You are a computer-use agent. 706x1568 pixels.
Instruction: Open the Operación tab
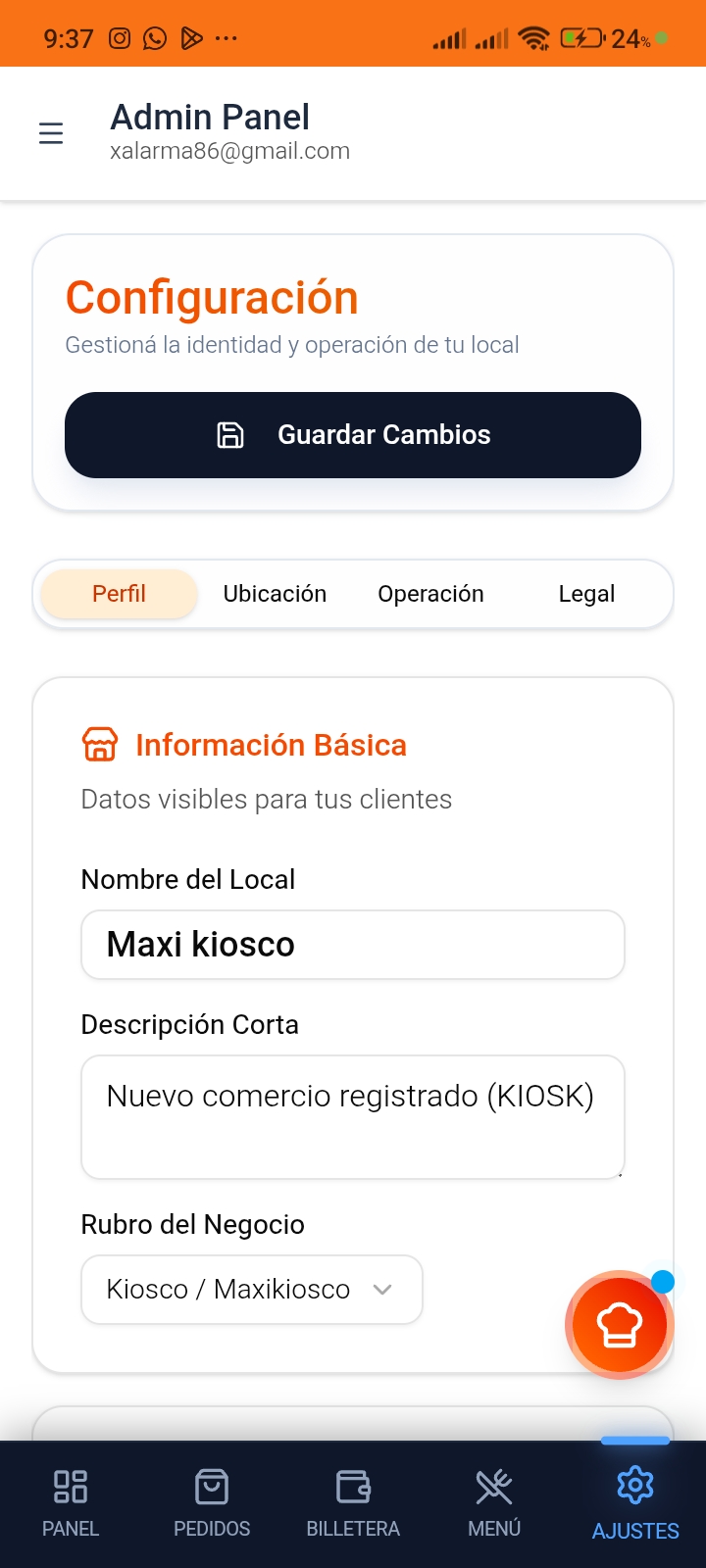pos(430,594)
